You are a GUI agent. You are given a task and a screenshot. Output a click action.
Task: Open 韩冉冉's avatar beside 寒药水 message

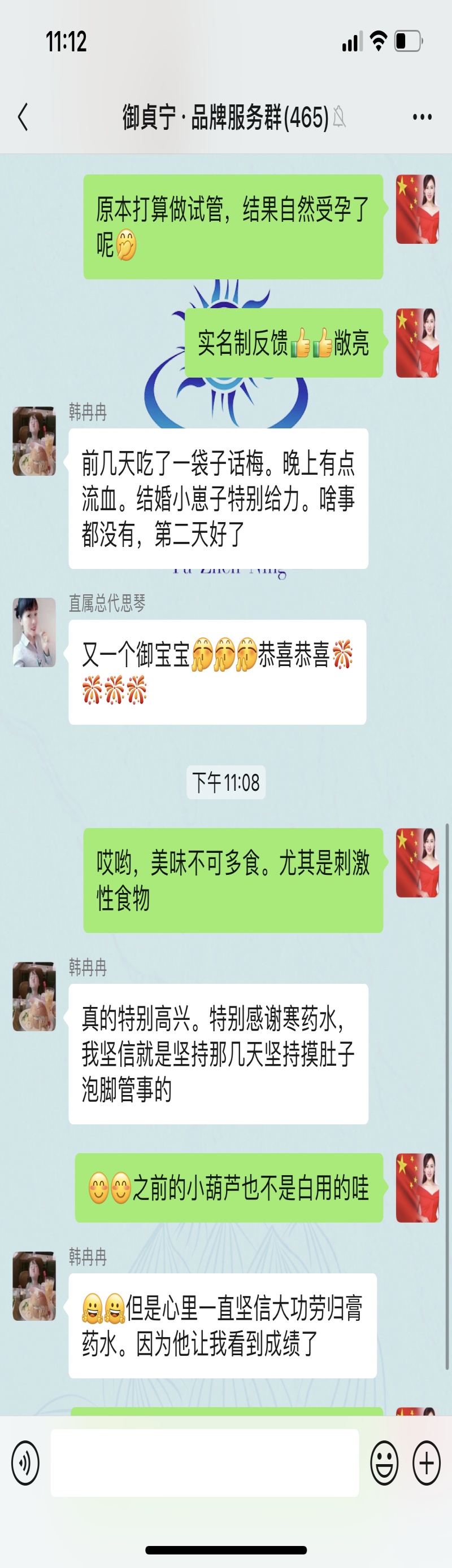pyautogui.click(x=34, y=996)
